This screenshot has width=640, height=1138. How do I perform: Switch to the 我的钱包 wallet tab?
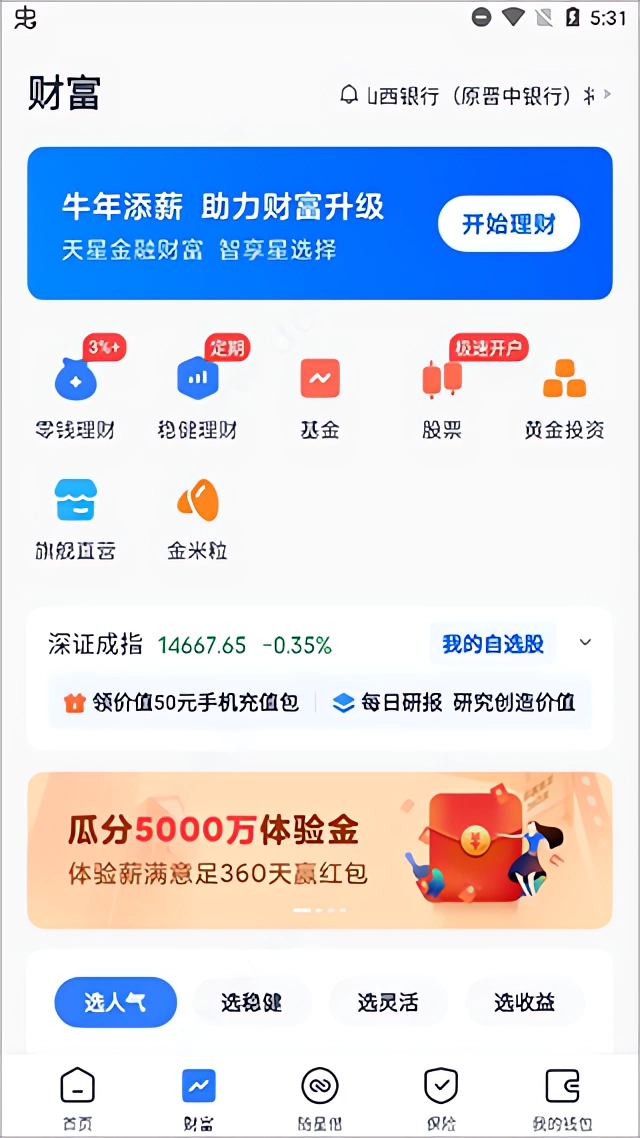click(562, 1097)
